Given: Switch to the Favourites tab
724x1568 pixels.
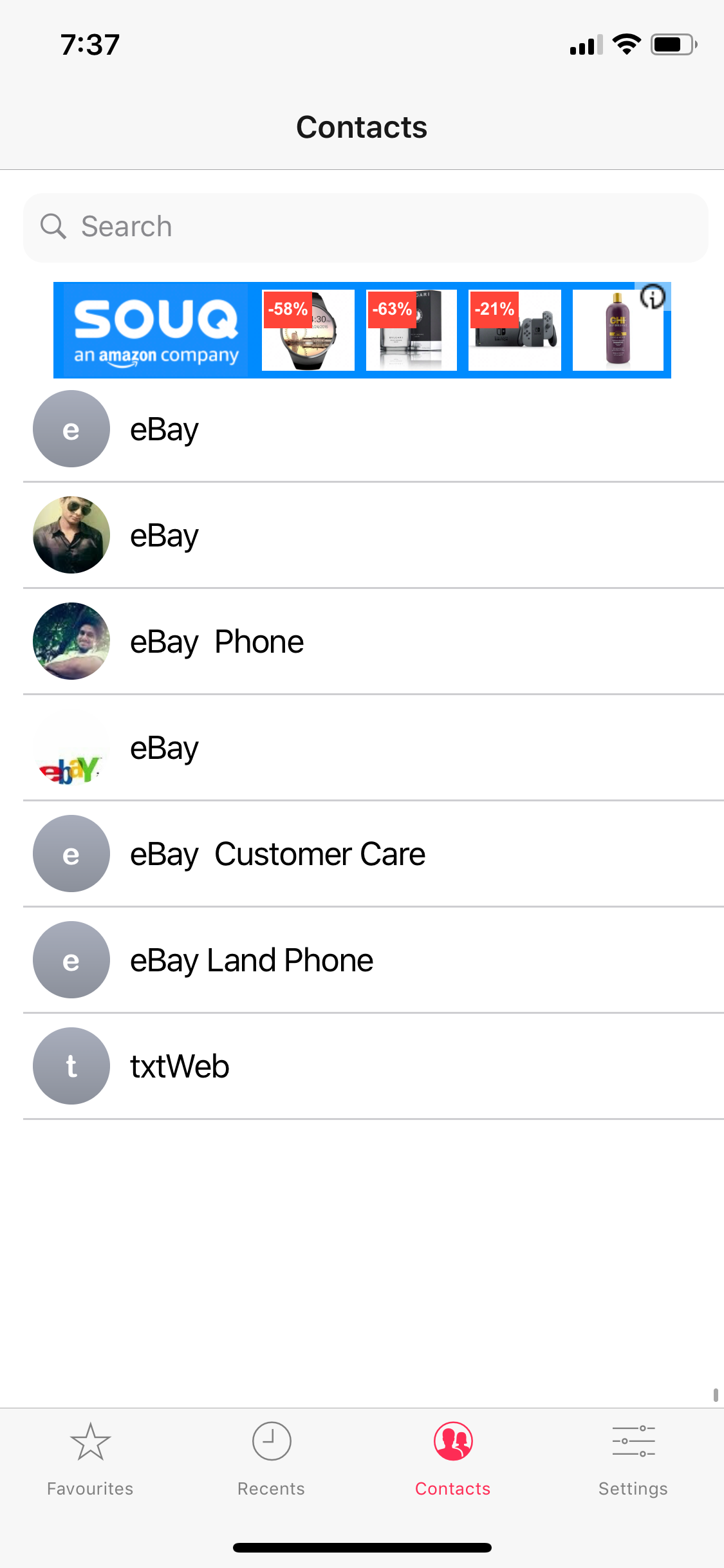Looking at the screenshot, I should (90, 1459).
